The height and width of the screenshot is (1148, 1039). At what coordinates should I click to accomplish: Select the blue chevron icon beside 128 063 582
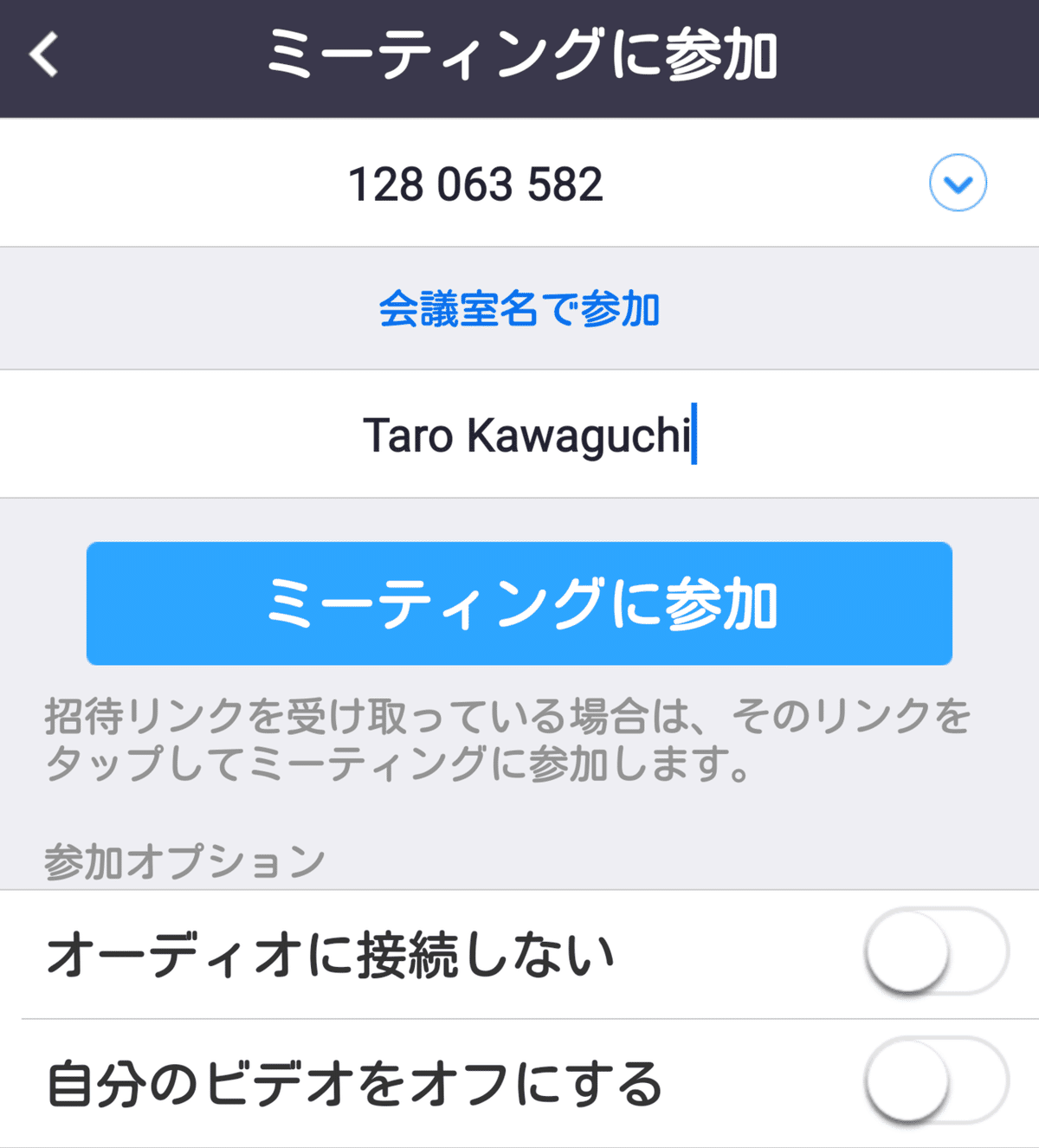[957, 182]
